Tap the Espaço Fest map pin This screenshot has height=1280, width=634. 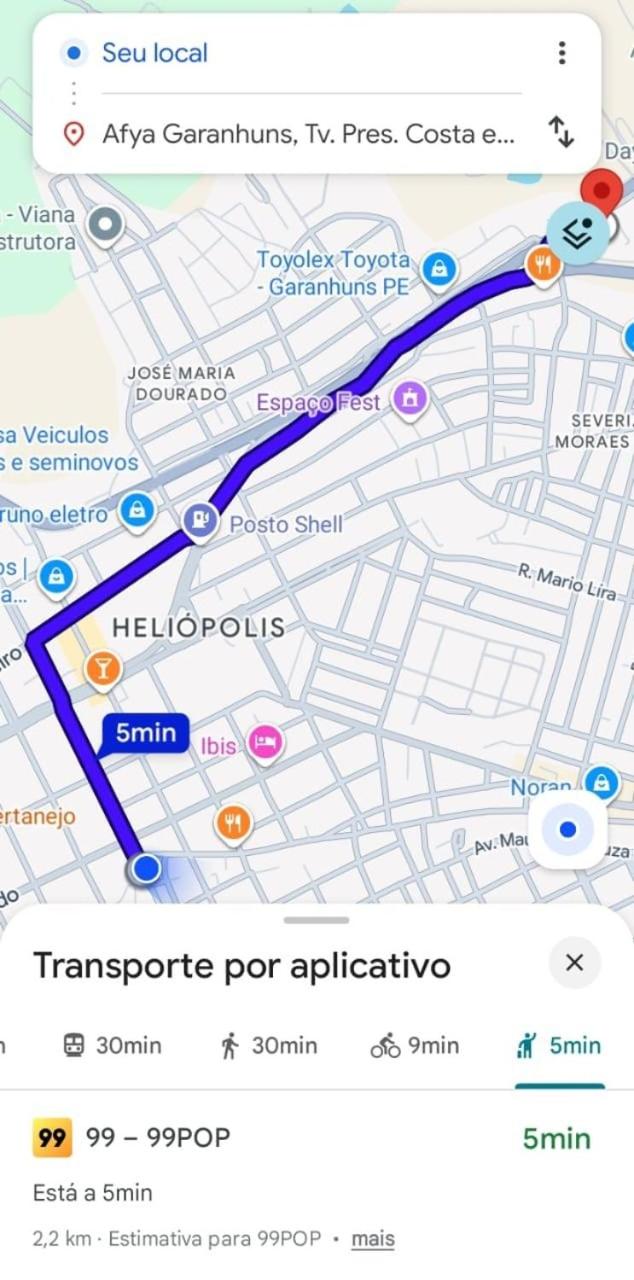pos(409,399)
